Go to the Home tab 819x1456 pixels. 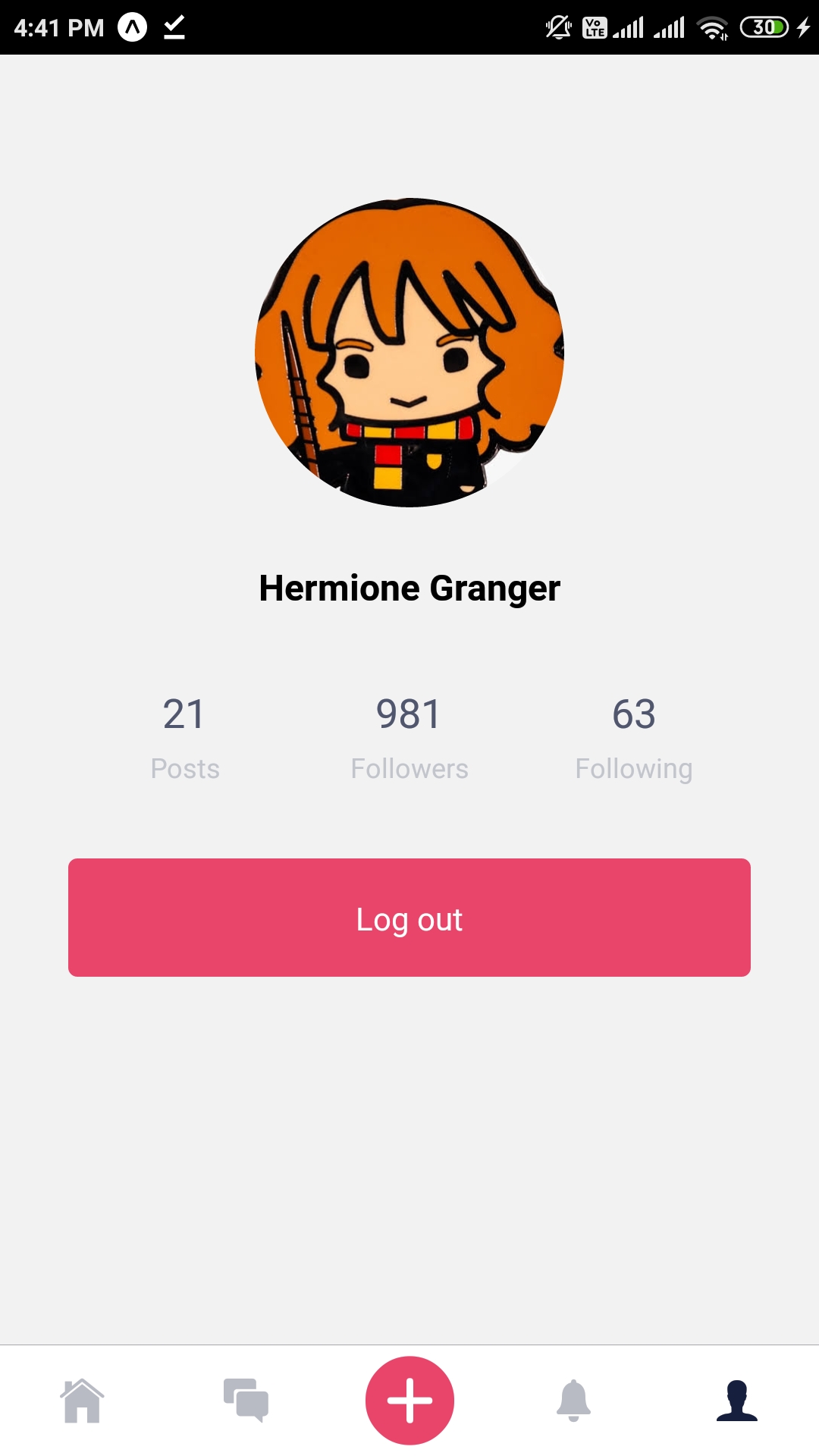click(x=82, y=1401)
